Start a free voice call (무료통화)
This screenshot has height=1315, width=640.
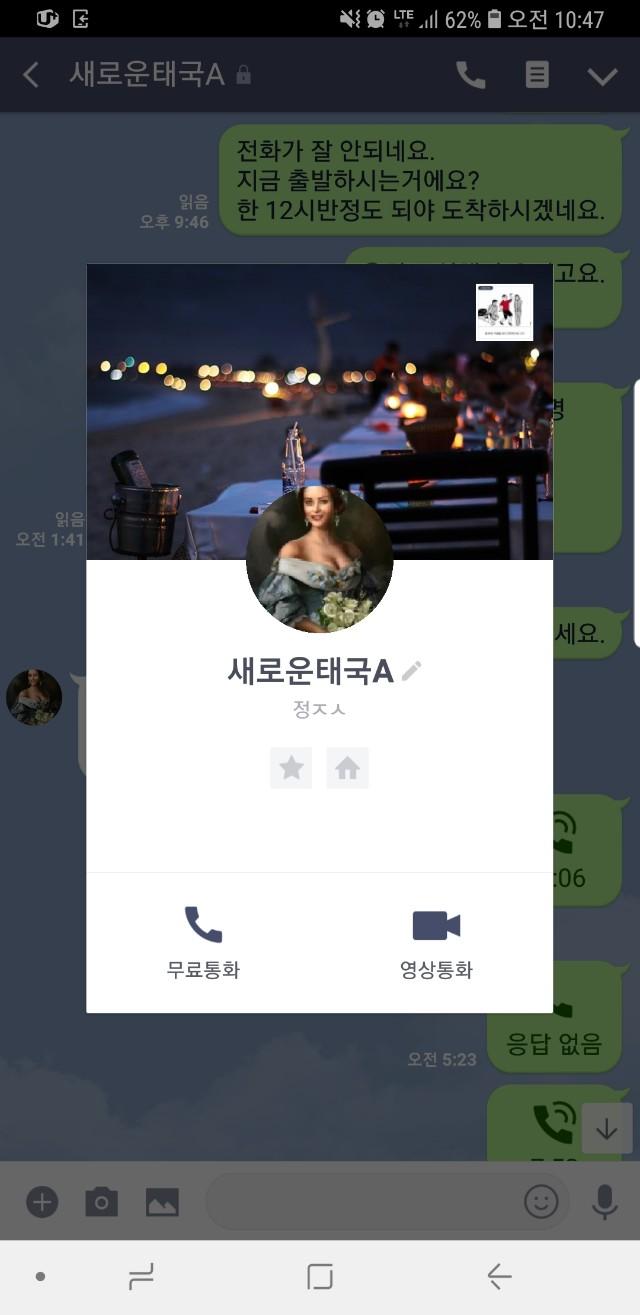click(x=203, y=942)
